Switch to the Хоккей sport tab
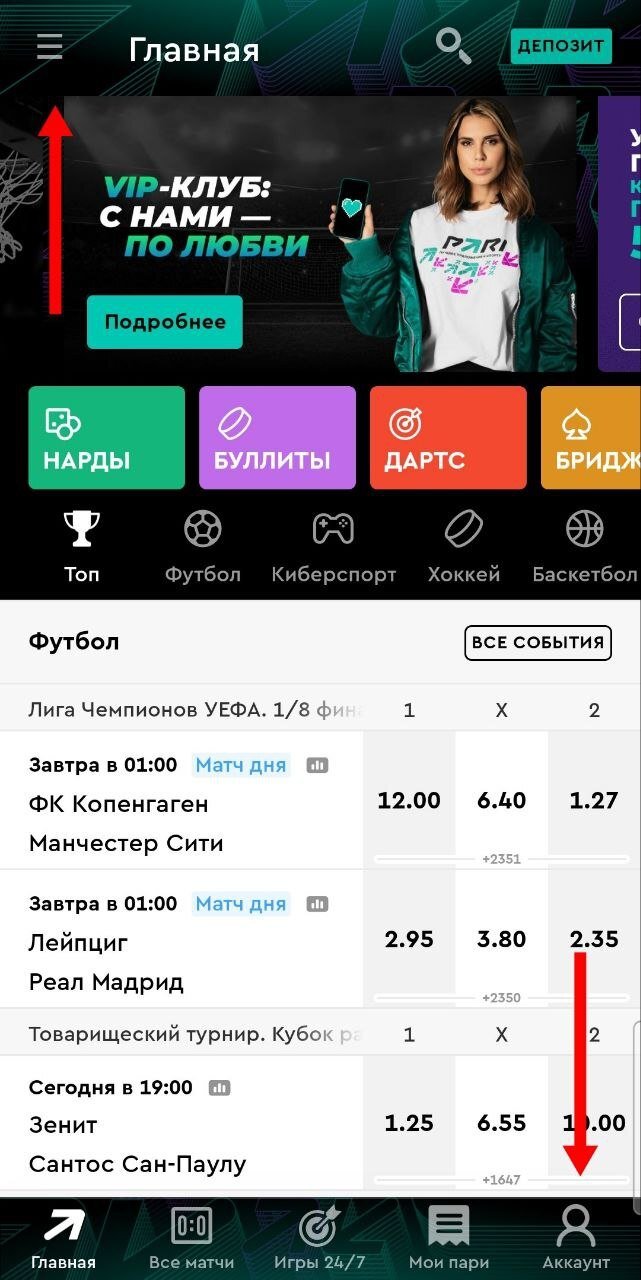 [464, 547]
